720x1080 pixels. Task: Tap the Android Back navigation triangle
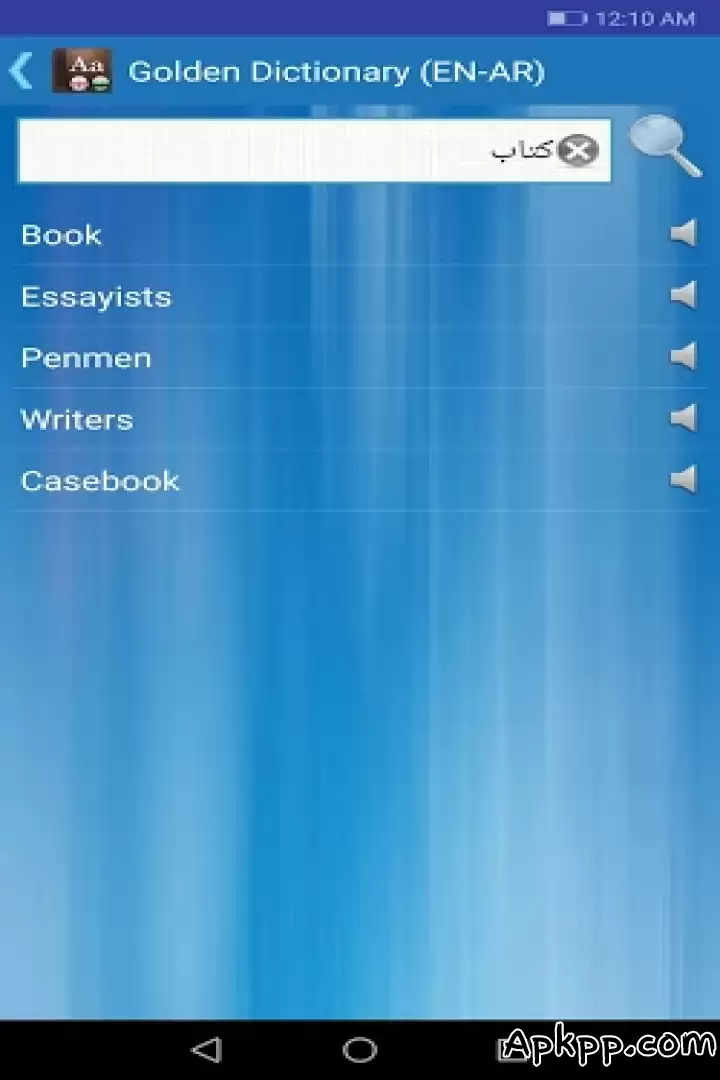coord(207,1050)
